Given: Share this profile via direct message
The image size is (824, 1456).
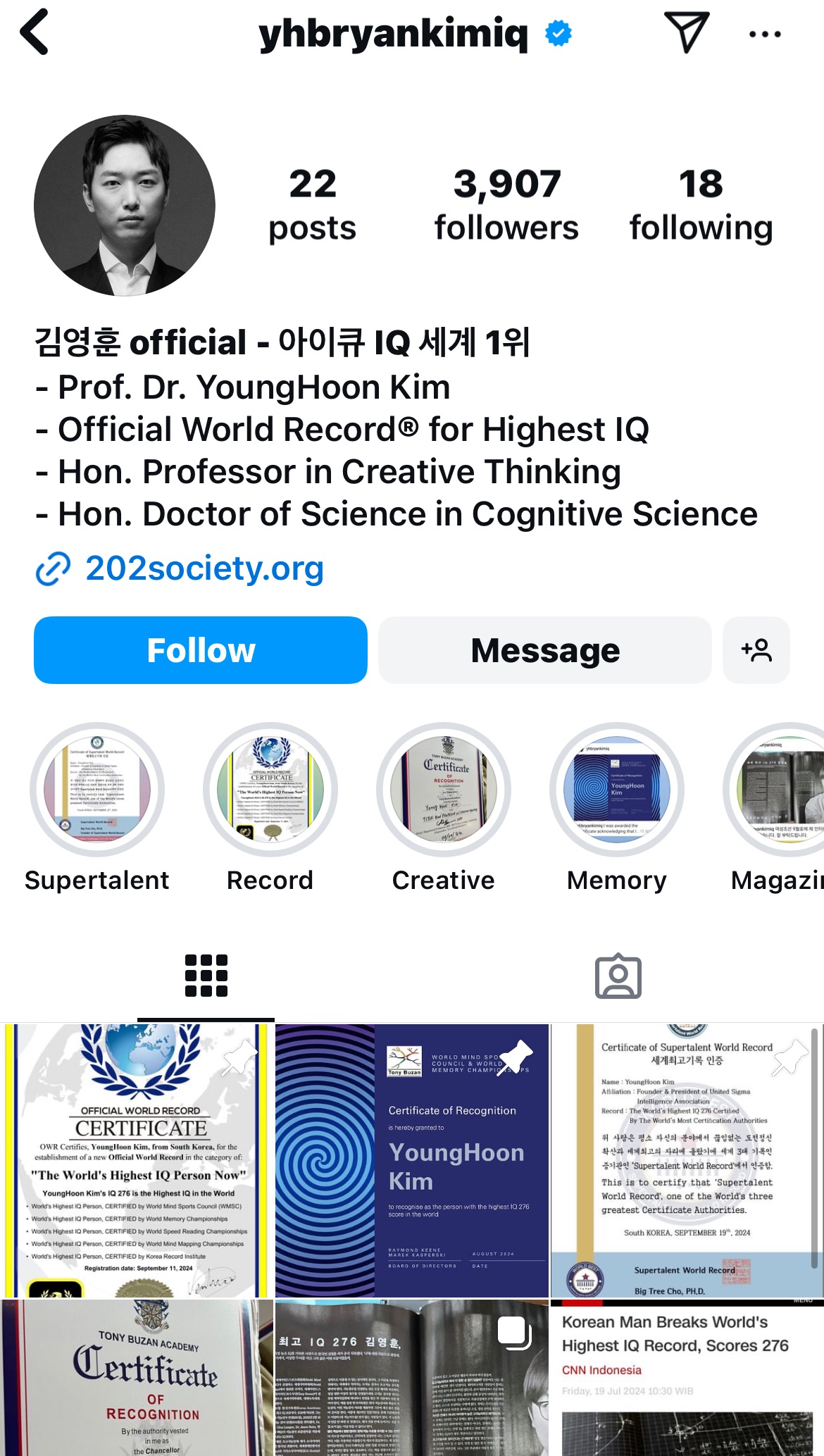Looking at the screenshot, I should click(685, 32).
